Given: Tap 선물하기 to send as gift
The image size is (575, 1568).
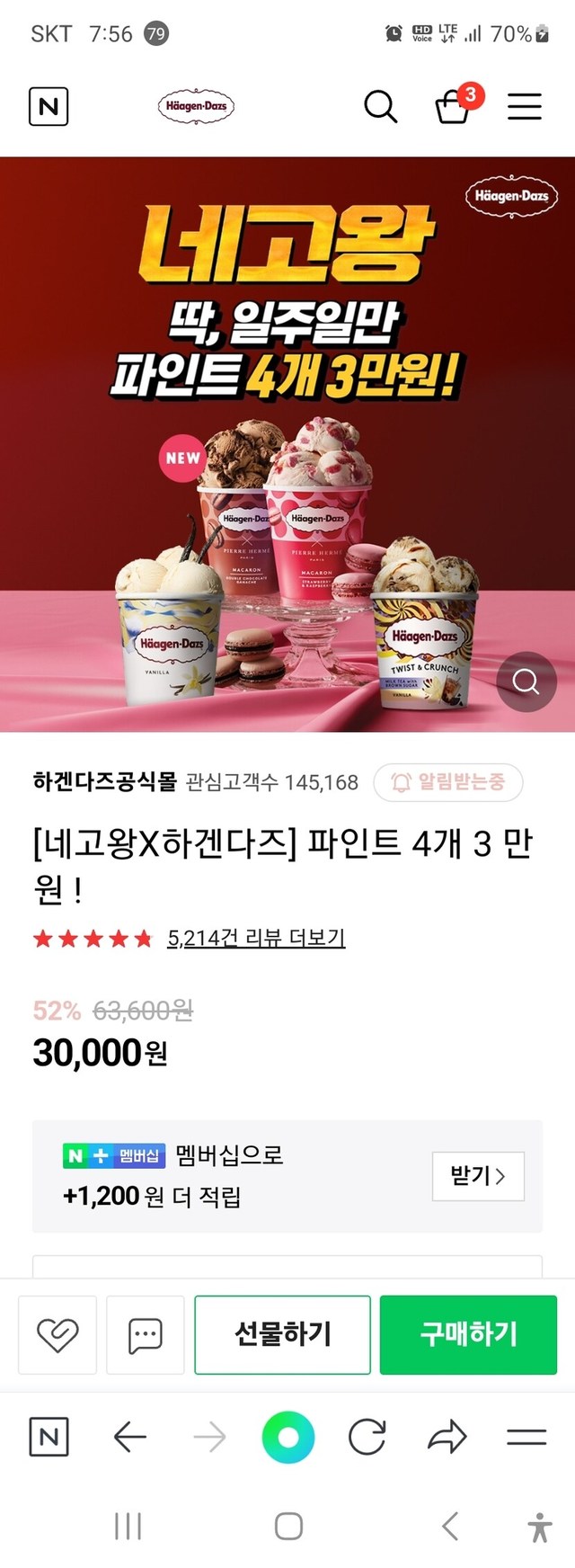Looking at the screenshot, I should click(282, 1334).
